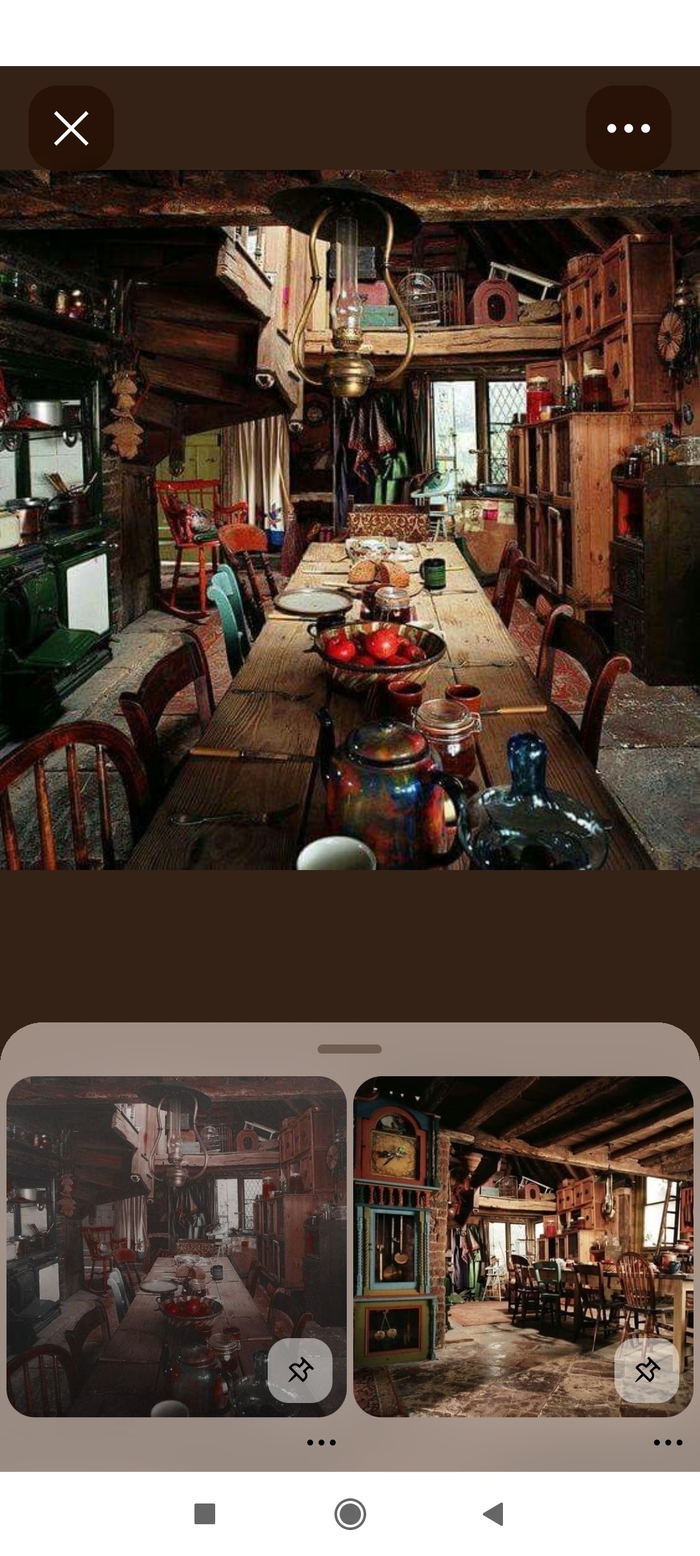Viewport: 700px width, 1556px height.
Task: Go to the system home screen
Action: coord(350,1513)
